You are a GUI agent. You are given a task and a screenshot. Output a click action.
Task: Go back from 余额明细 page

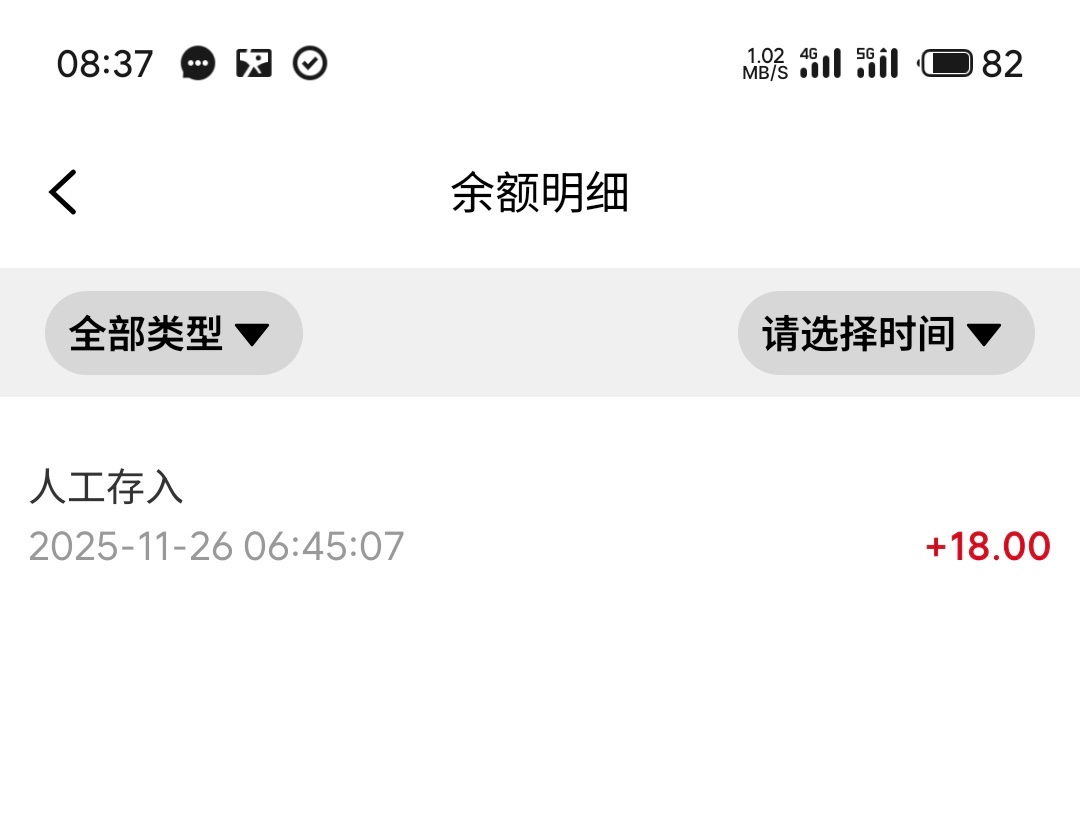click(63, 192)
